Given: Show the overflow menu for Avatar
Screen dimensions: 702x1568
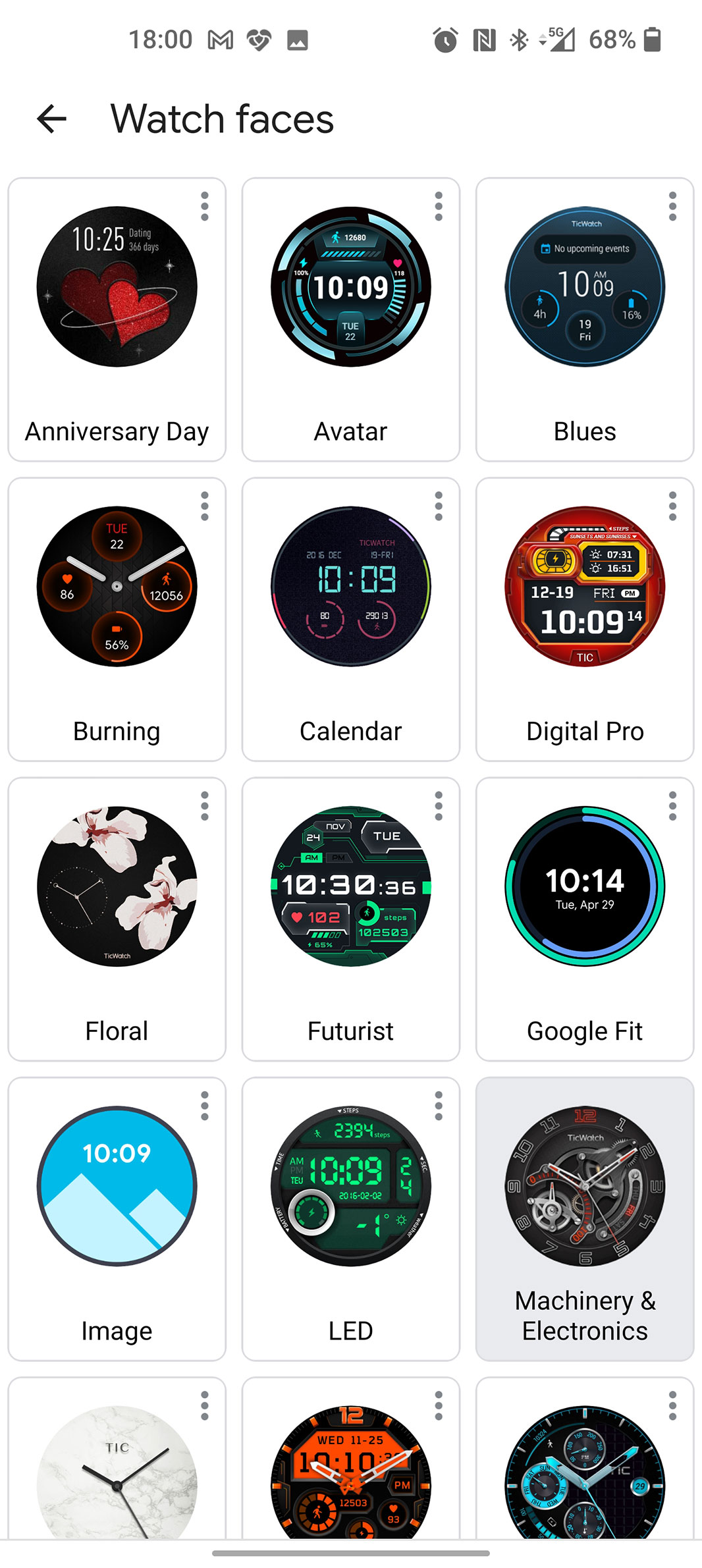Looking at the screenshot, I should click(439, 207).
